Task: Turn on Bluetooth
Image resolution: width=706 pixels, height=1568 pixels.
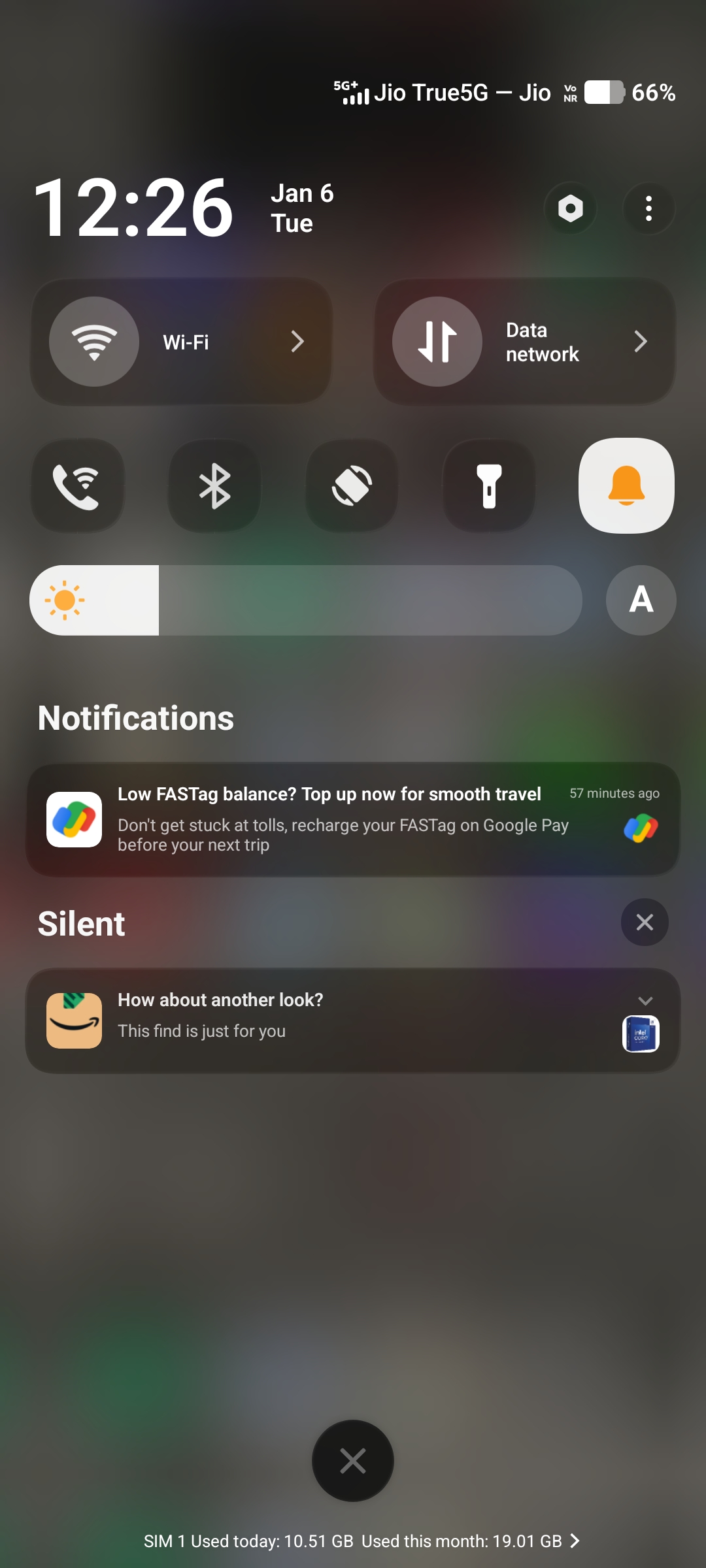Action: click(x=214, y=485)
